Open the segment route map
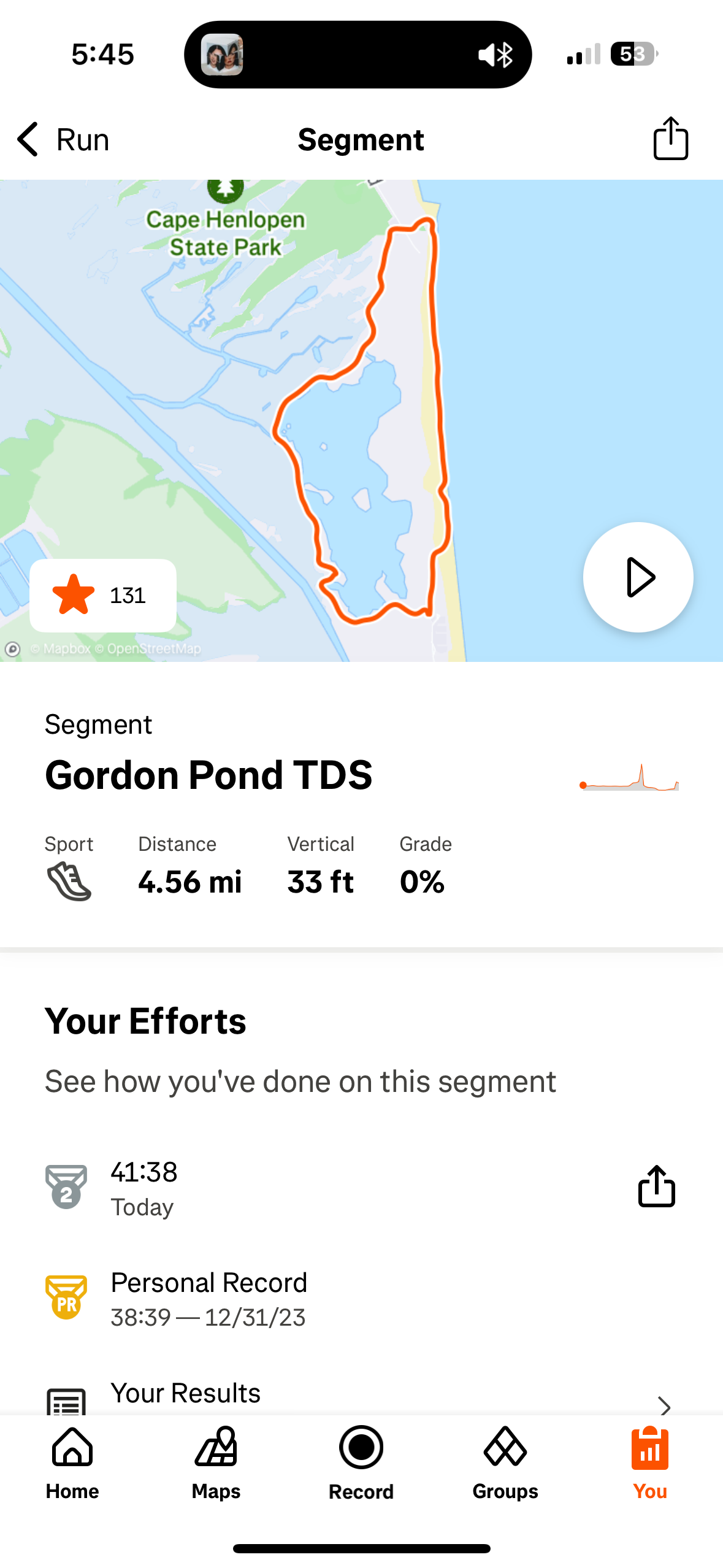Image resolution: width=723 pixels, height=1568 pixels. click(x=361, y=420)
